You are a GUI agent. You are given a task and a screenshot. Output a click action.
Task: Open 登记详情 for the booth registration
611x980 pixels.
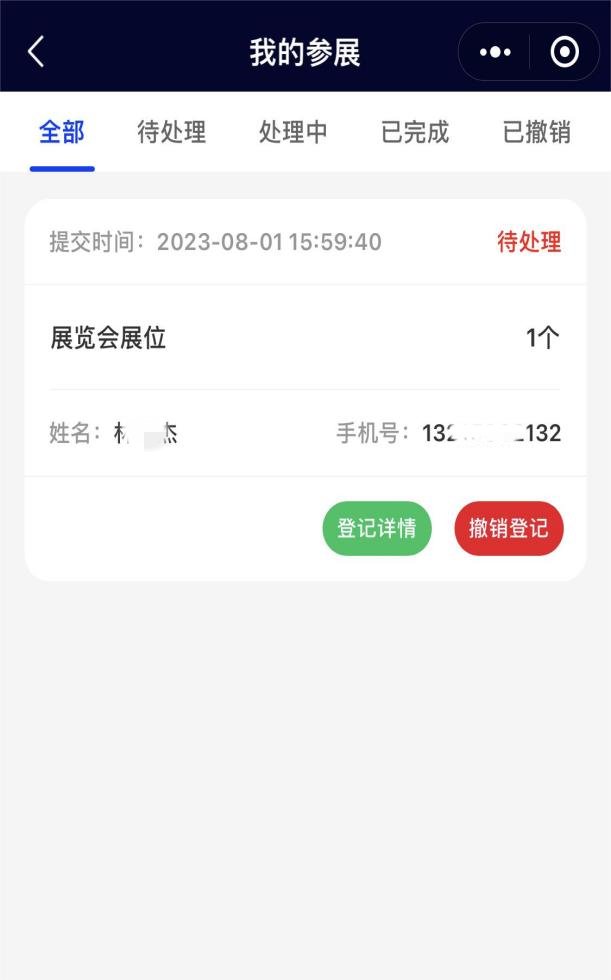coord(377,528)
